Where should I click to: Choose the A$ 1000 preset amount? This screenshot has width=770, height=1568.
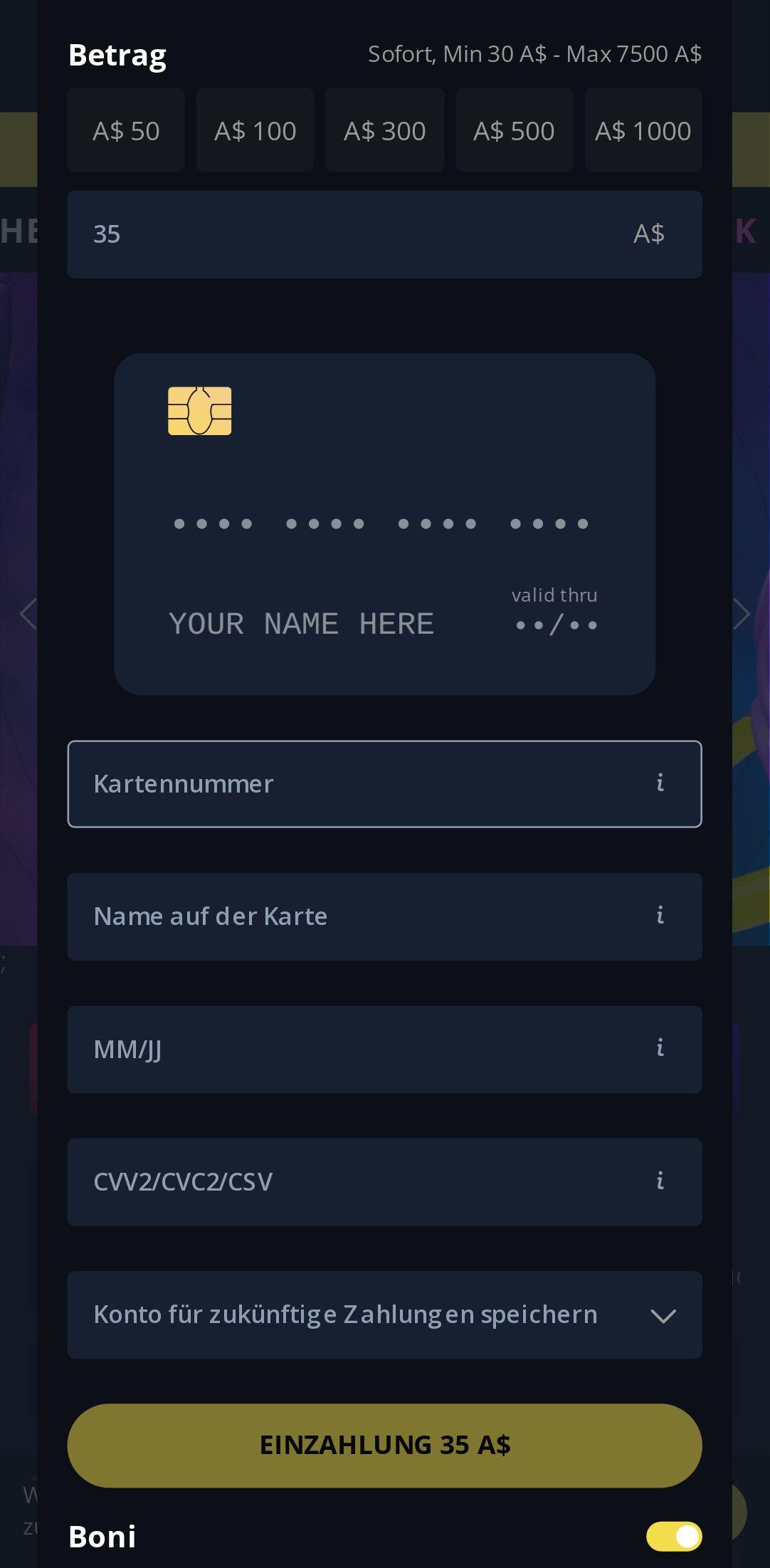[643, 130]
